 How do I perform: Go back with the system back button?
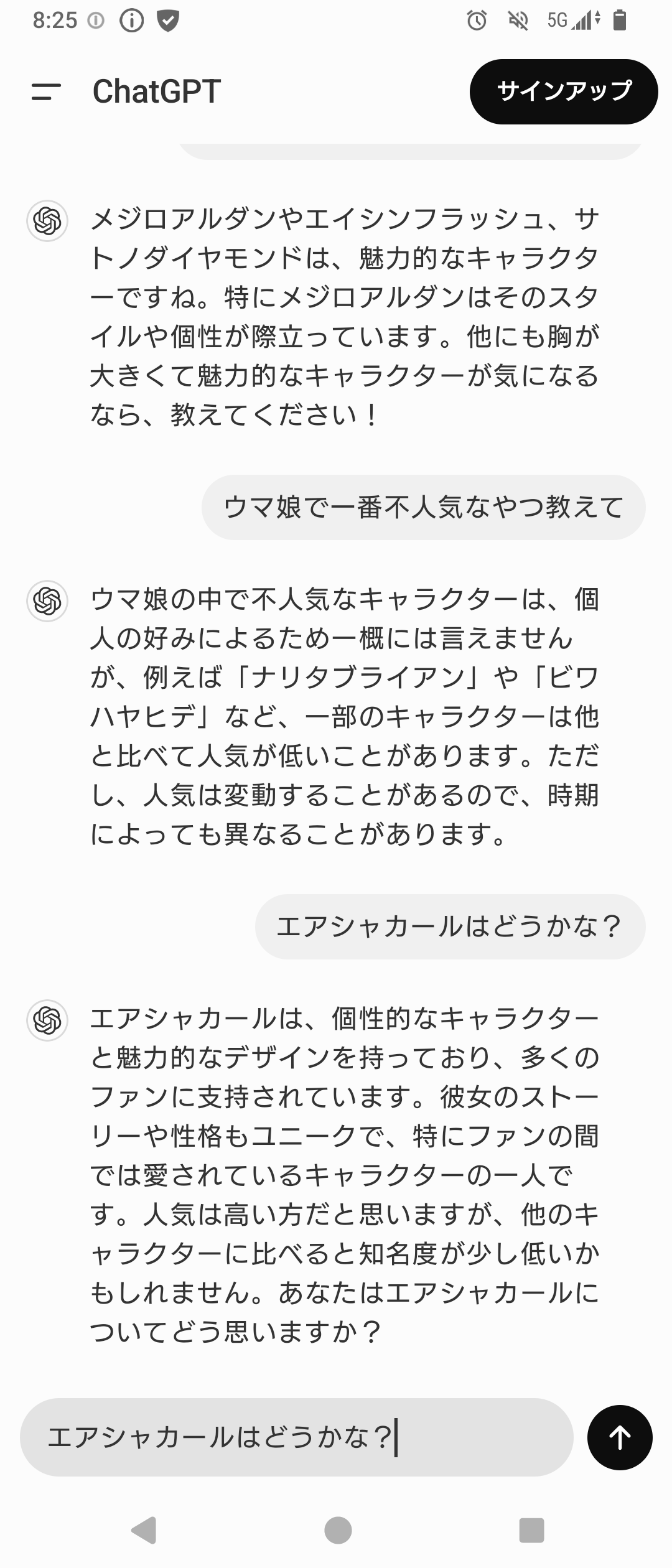coord(144,1529)
